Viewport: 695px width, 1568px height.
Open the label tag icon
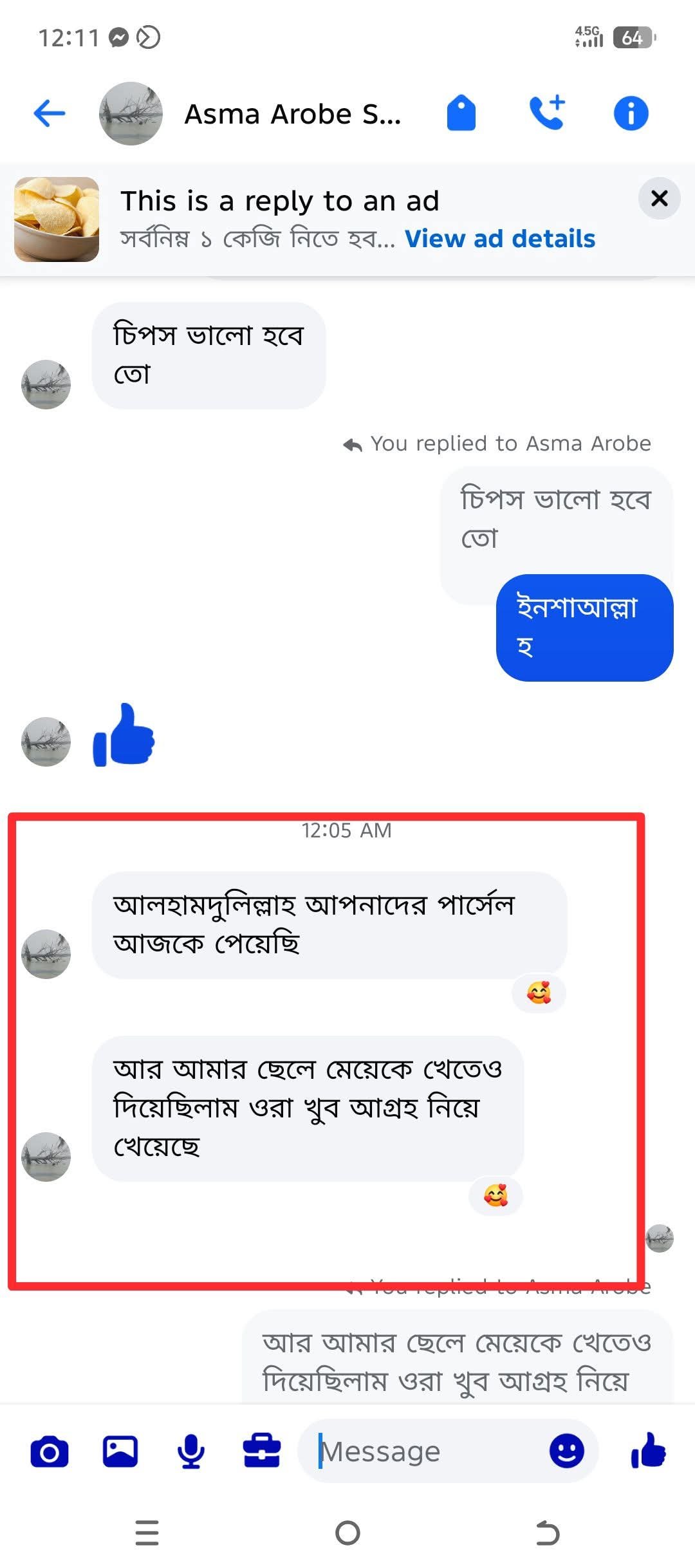(461, 114)
